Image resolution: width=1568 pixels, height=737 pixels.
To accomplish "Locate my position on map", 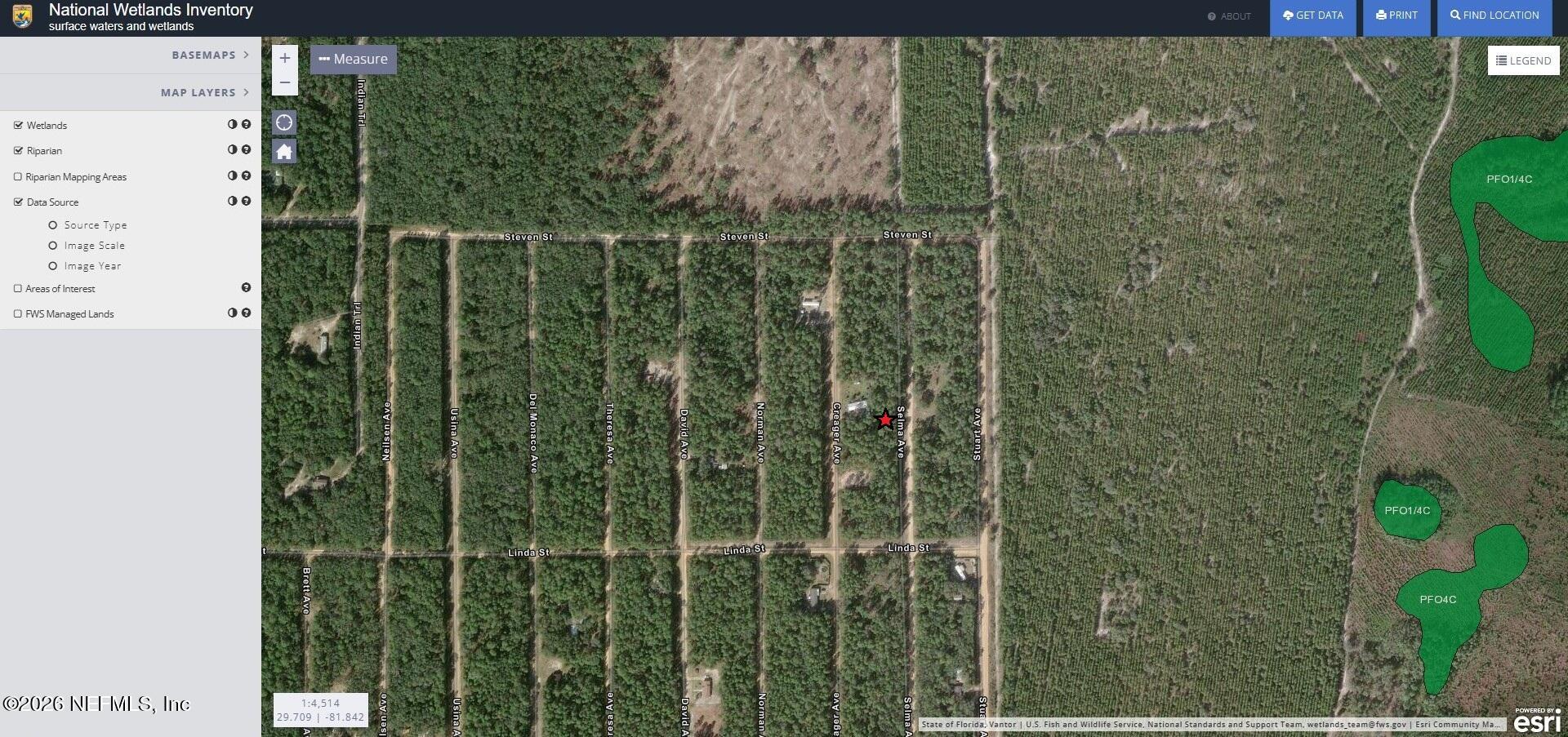I will pos(284,122).
